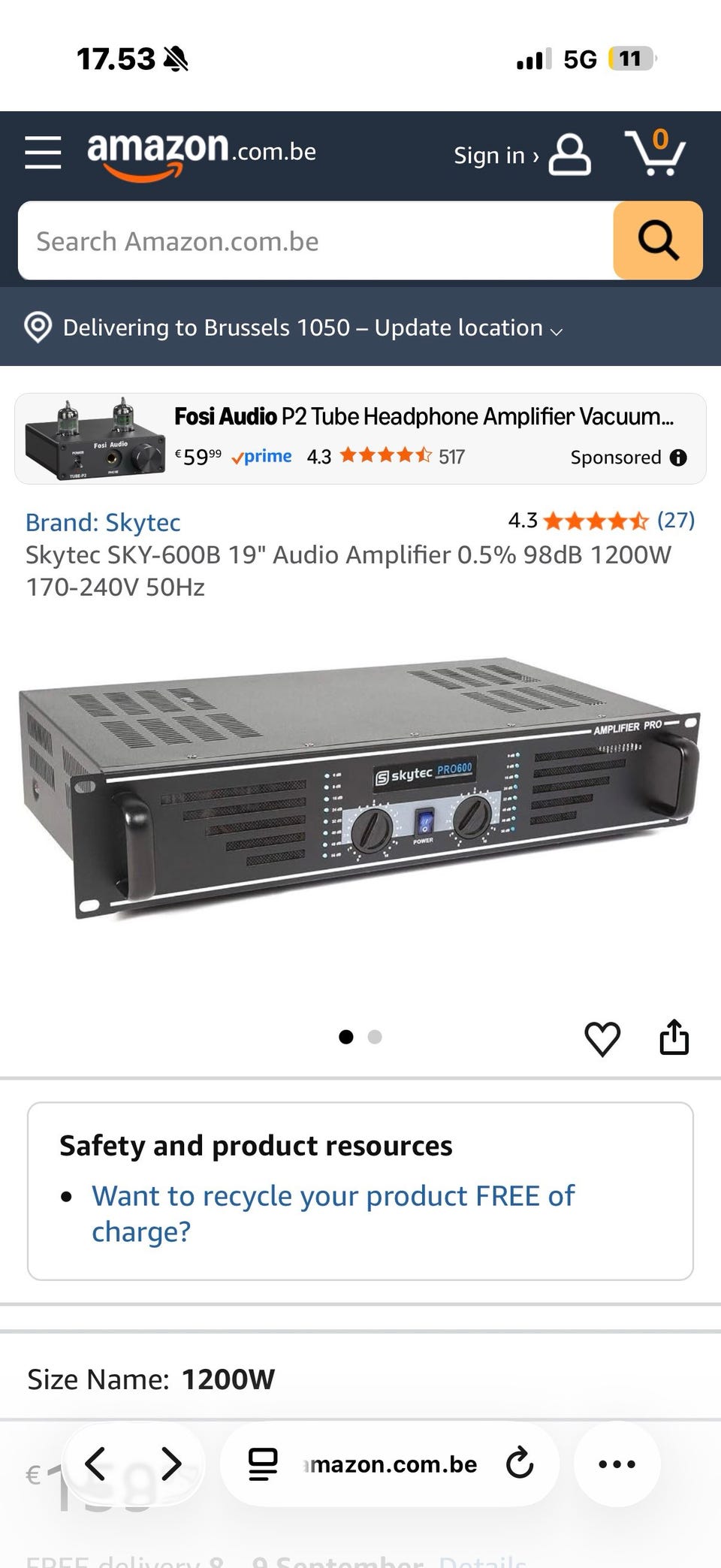Focus the Search Amazon.com.be field
721x1568 pixels.
point(315,241)
